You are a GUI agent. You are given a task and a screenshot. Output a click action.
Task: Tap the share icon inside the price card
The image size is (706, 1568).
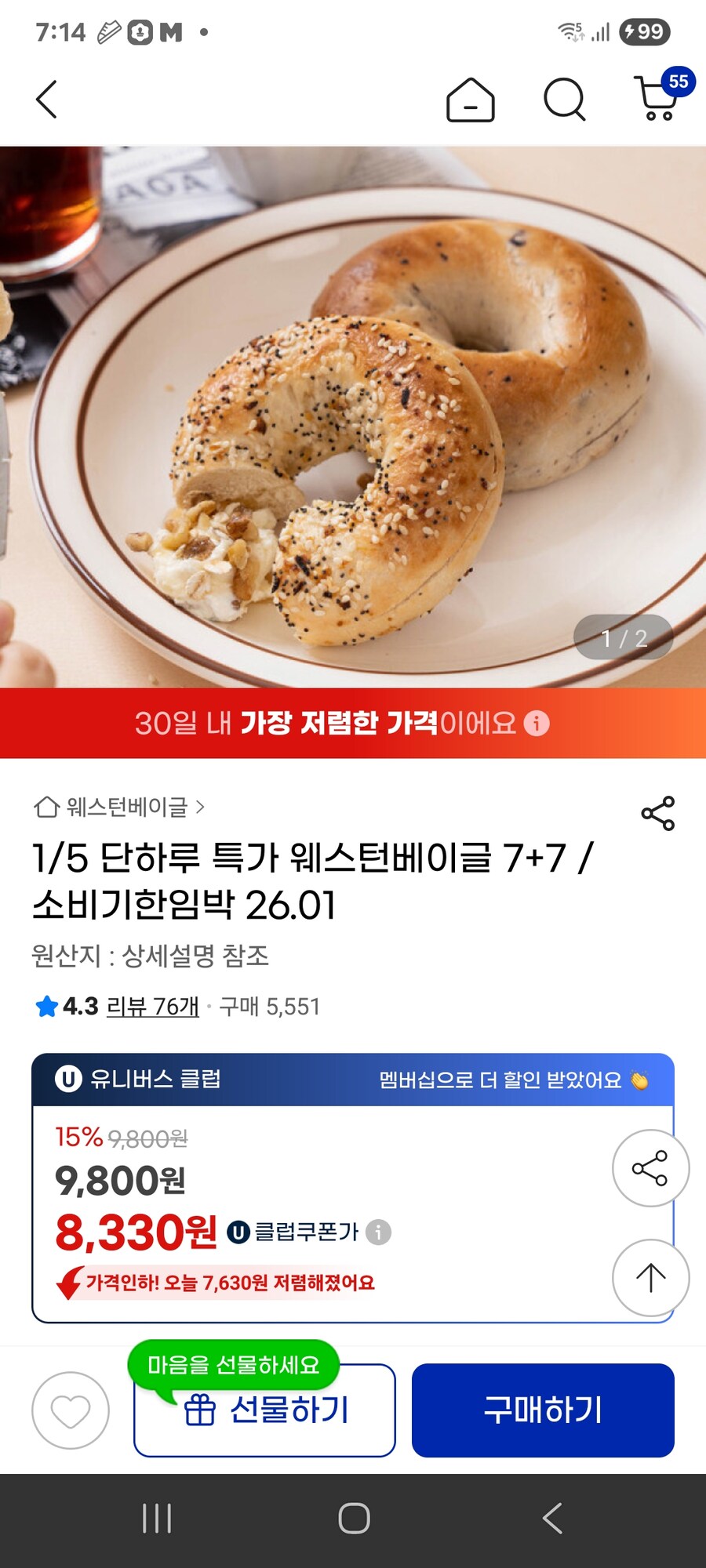[650, 1167]
